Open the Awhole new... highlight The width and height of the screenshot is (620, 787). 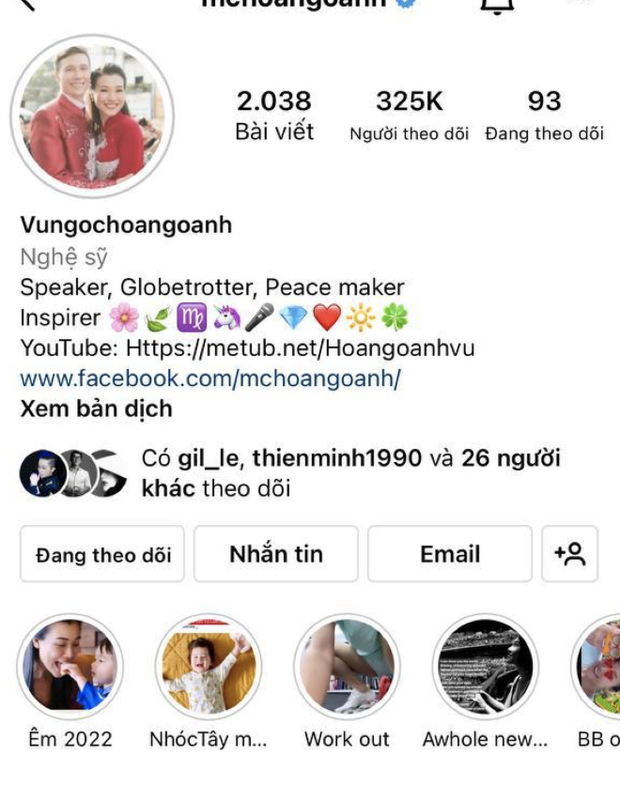coord(485,667)
